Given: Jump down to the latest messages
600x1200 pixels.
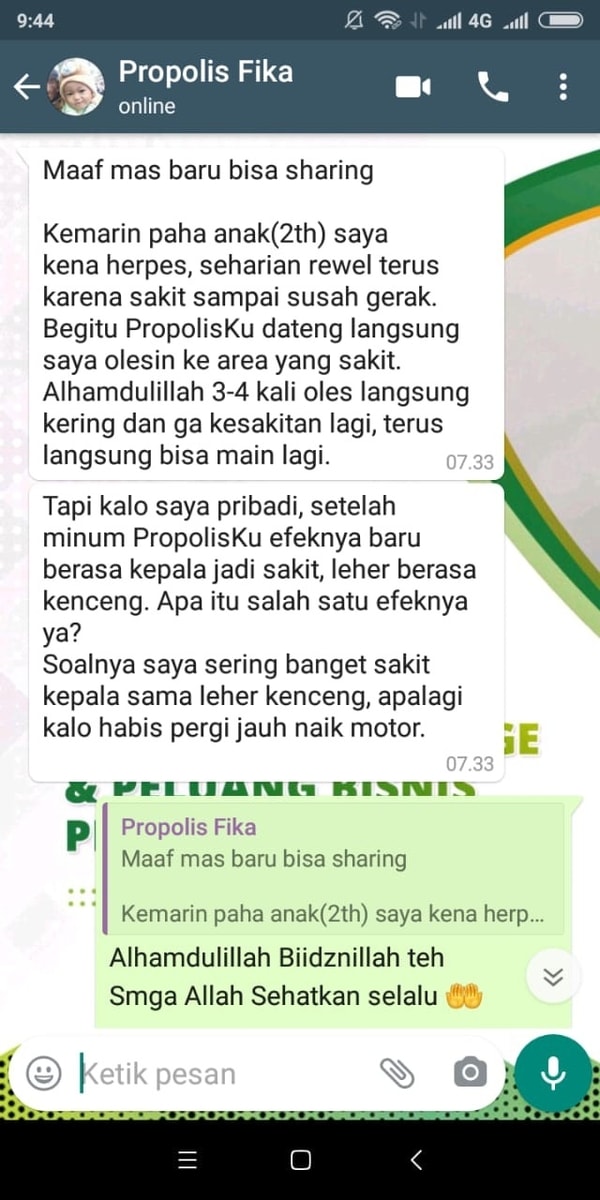Looking at the screenshot, I should click(553, 977).
